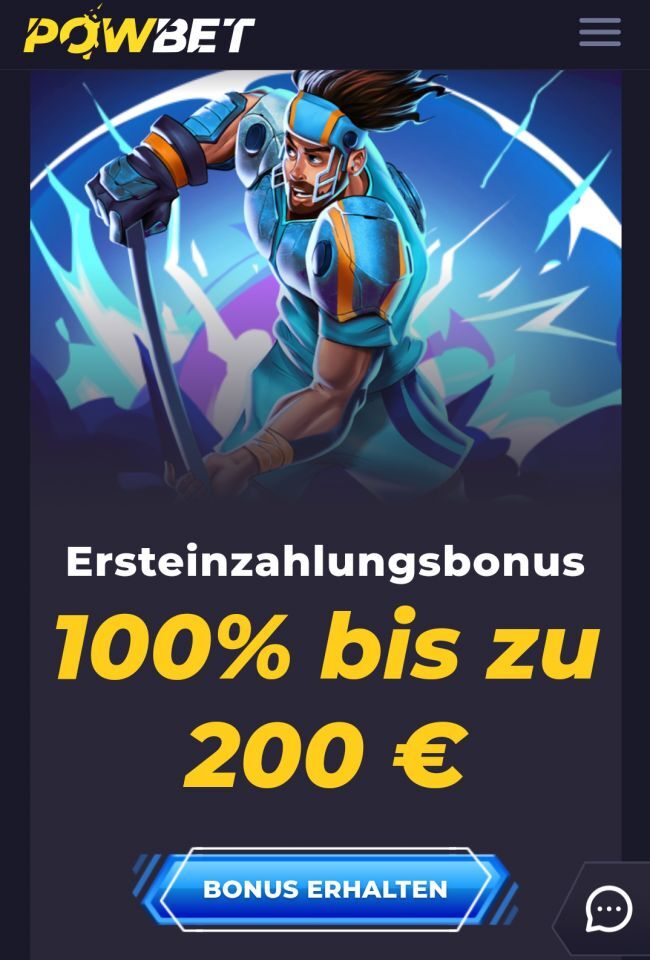Open the live chat support bubble
Image resolution: width=650 pixels, height=960 pixels.
pyautogui.click(x=608, y=909)
